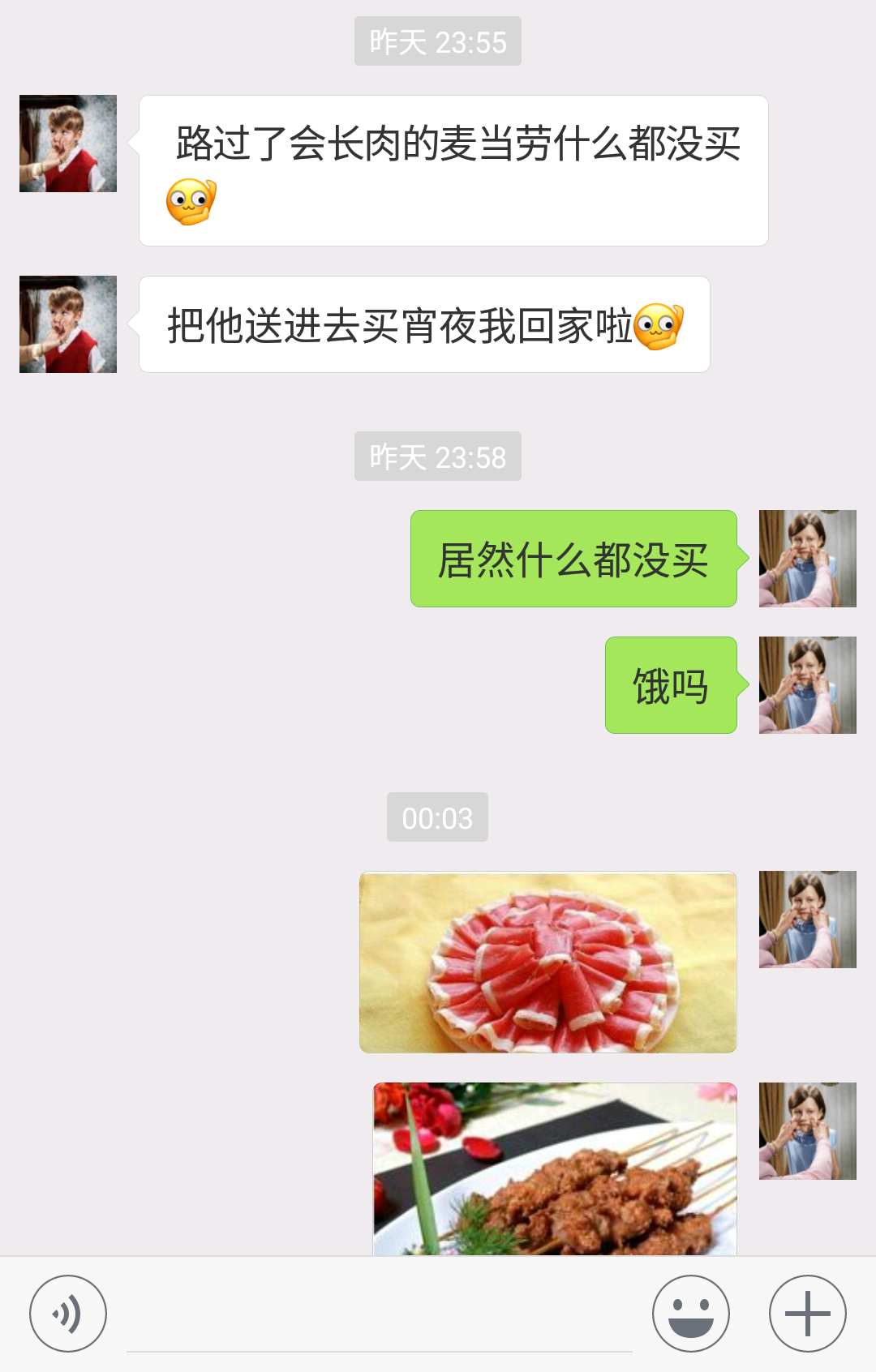Open contact avatar beside 把他送进去买宵夜 message
Screen dimensions: 876x1372
click(x=68, y=324)
